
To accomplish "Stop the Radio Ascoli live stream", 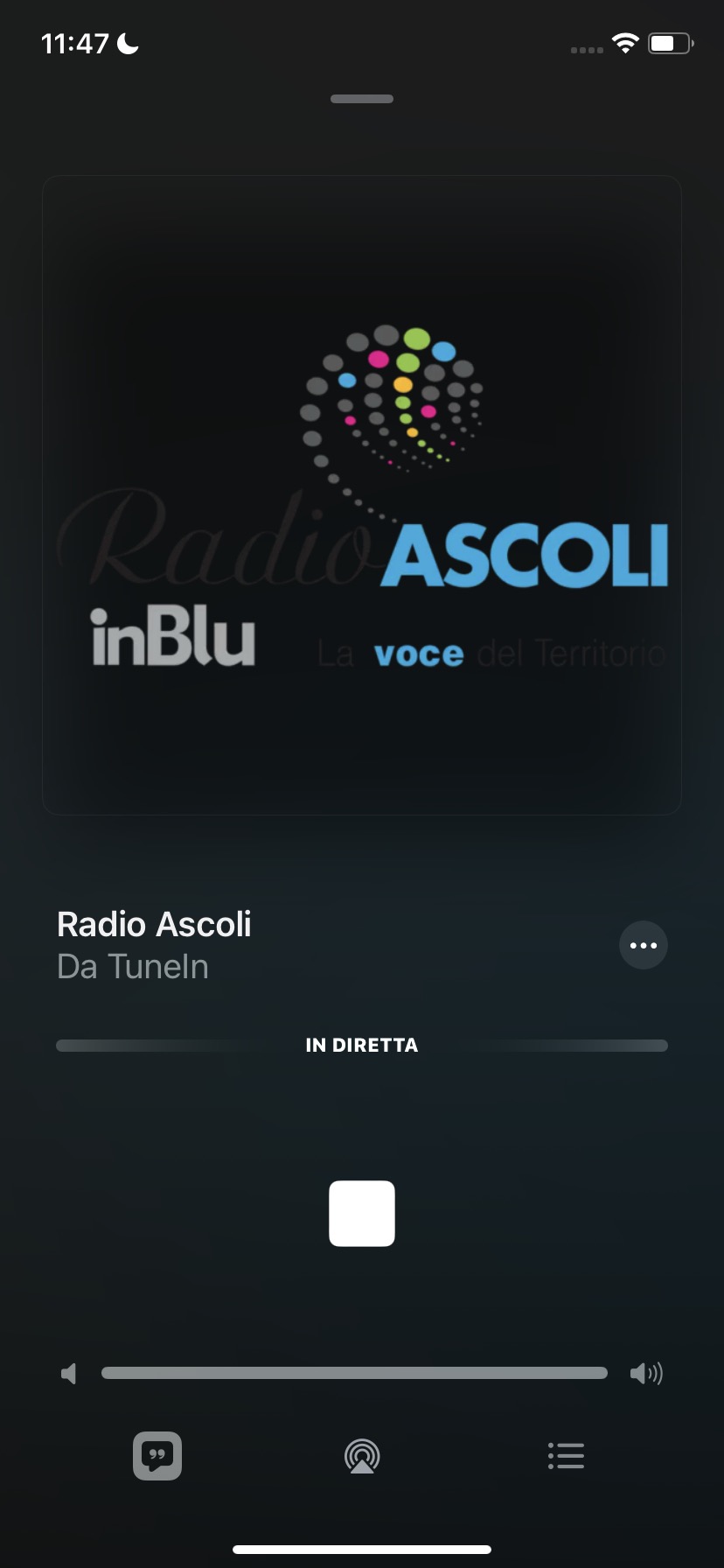I will coord(362,1213).
